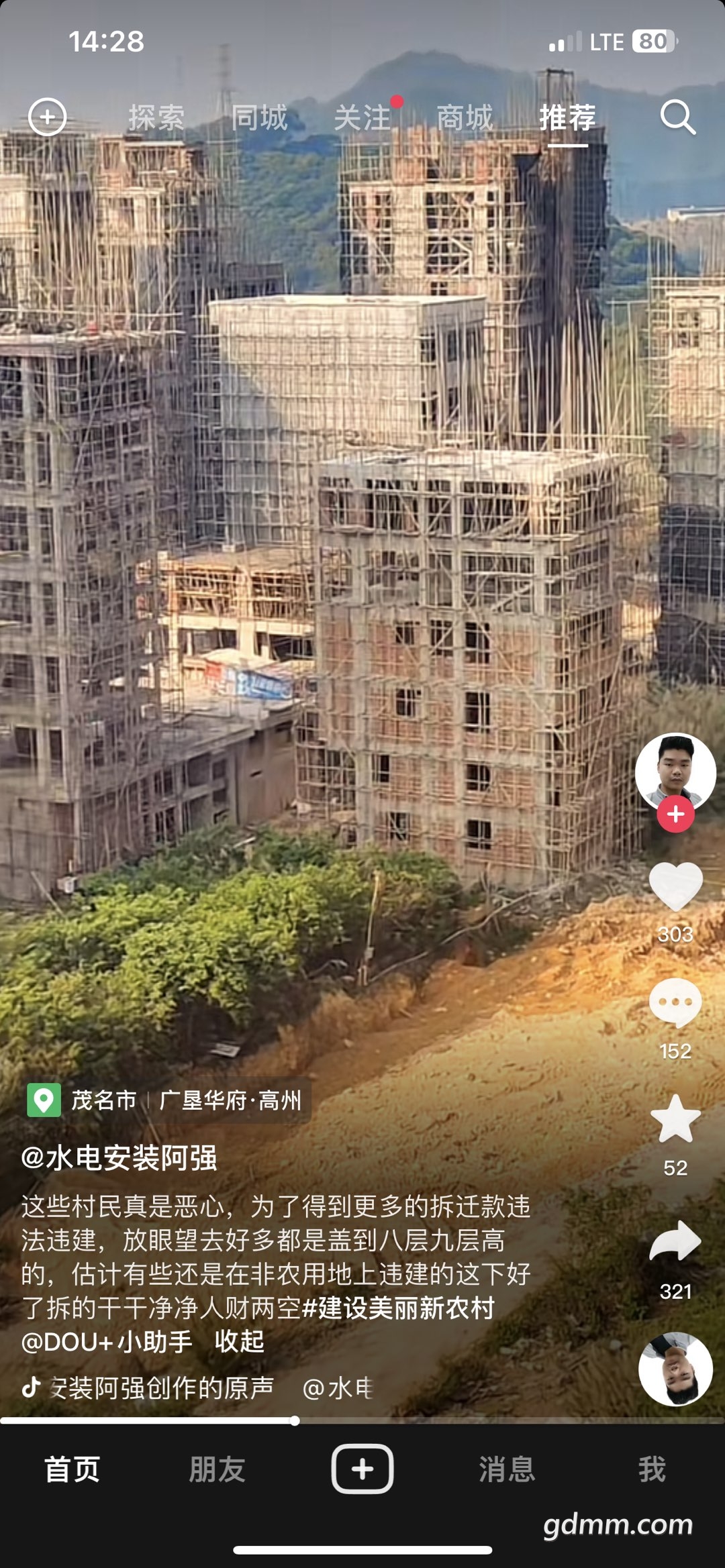Screen dimensions: 725x1568
Task: Open the #建设美丽新农村 hashtag
Action: click(x=399, y=1308)
